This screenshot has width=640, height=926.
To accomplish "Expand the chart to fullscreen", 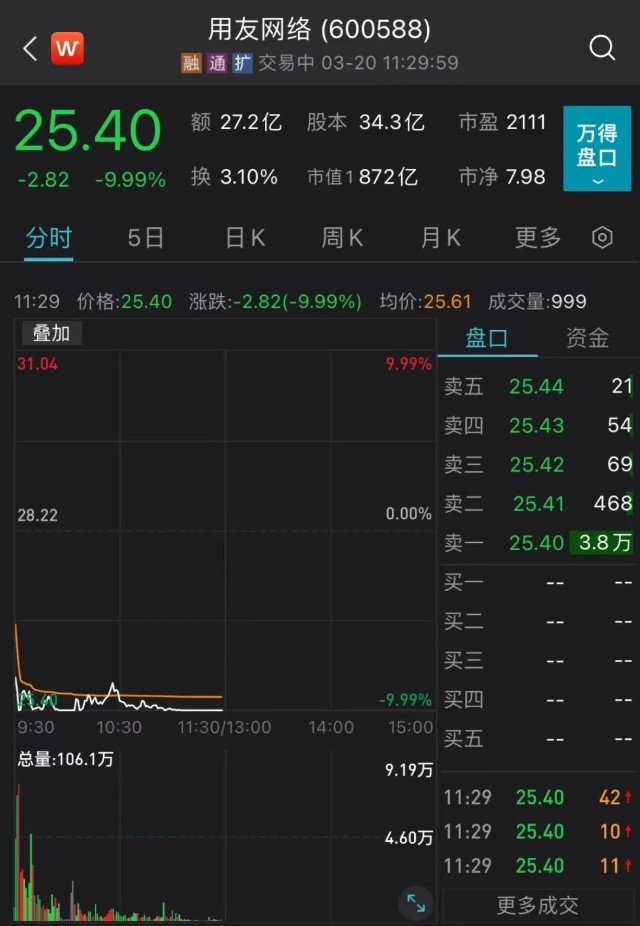I will [x=416, y=903].
